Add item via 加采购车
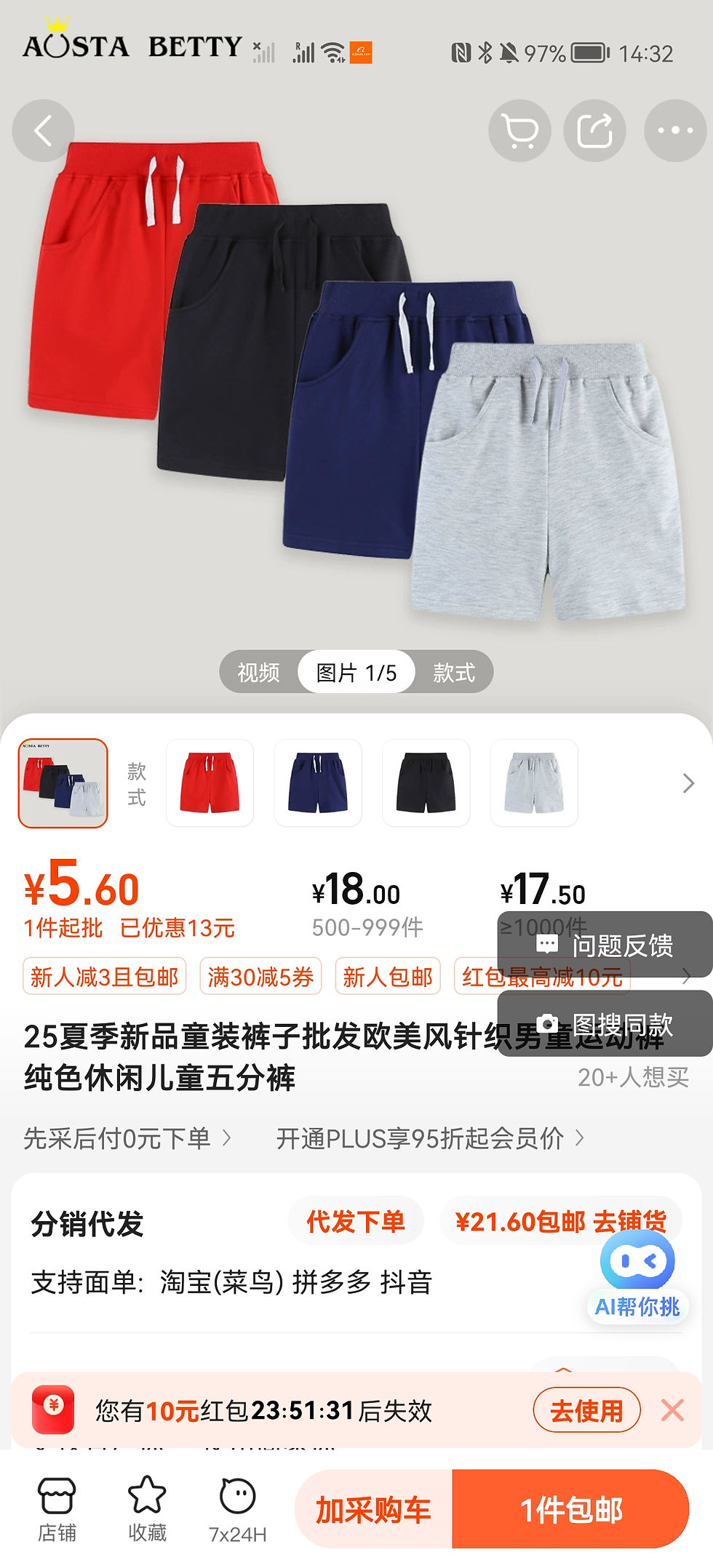This screenshot has height=1568, width=713. point(373,1510)
